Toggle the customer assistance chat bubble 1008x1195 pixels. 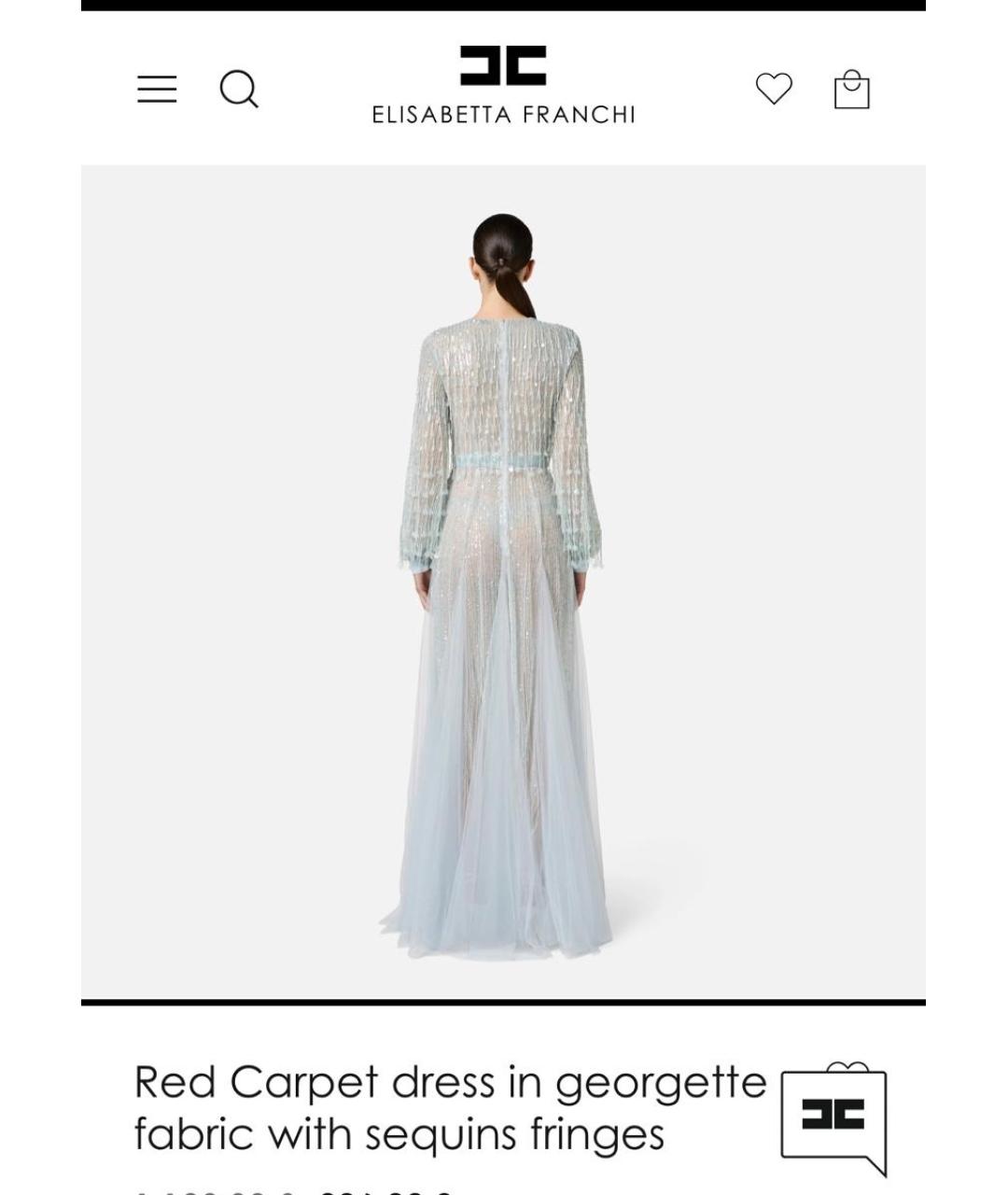pyautogui.click(x=833, y=1116)
